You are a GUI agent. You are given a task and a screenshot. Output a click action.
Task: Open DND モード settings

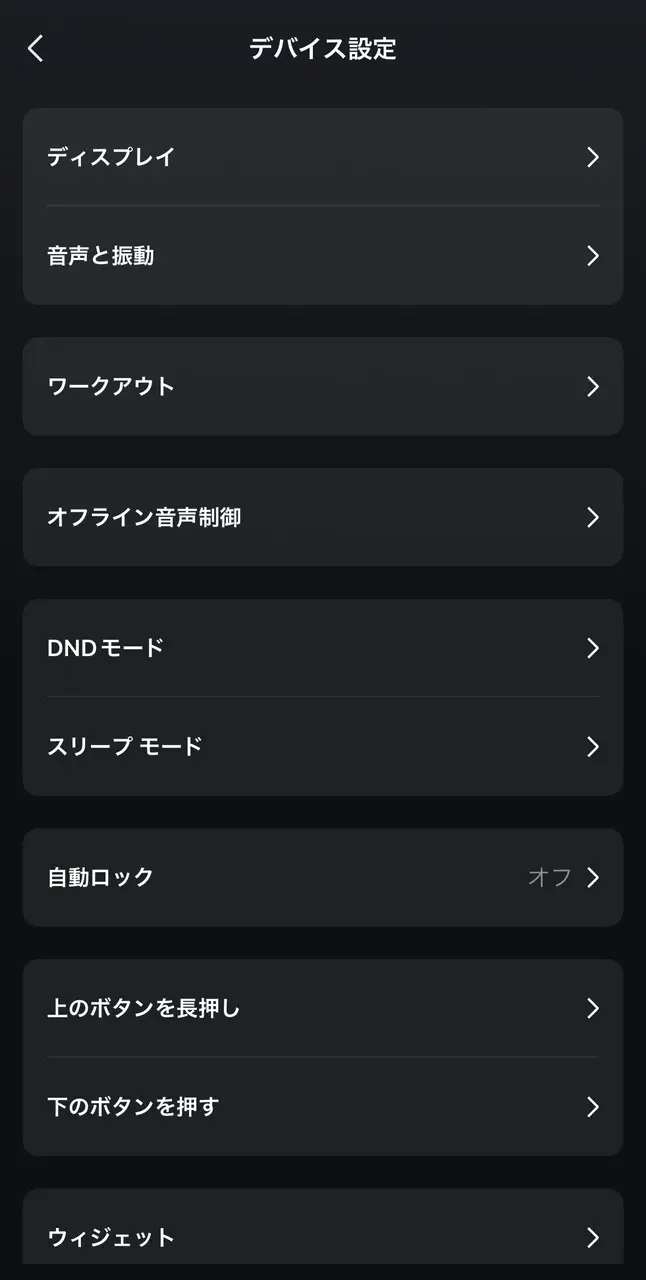(322, 648)
